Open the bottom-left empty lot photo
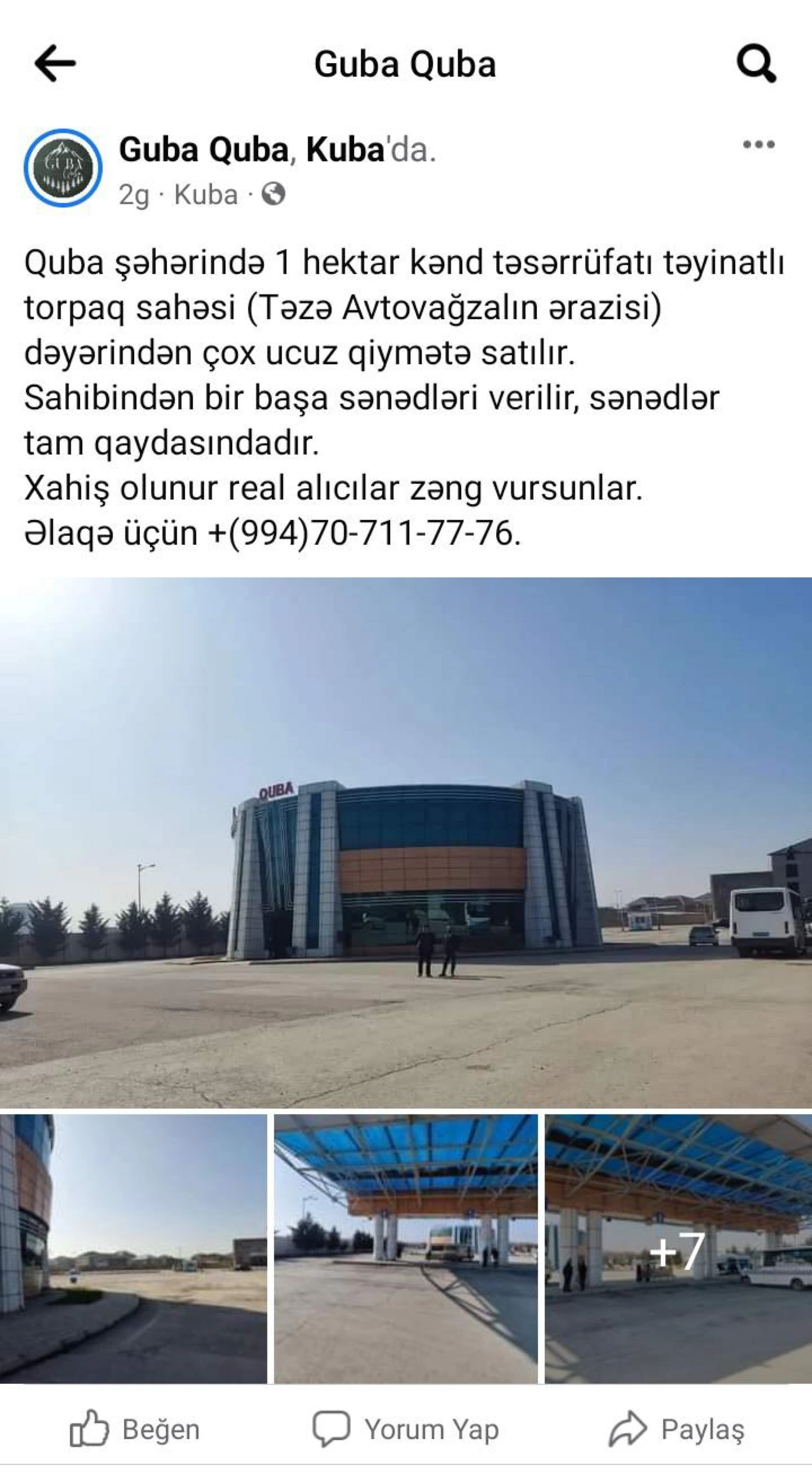Viewport: 812px width, 1474px height. (133, 1250)
